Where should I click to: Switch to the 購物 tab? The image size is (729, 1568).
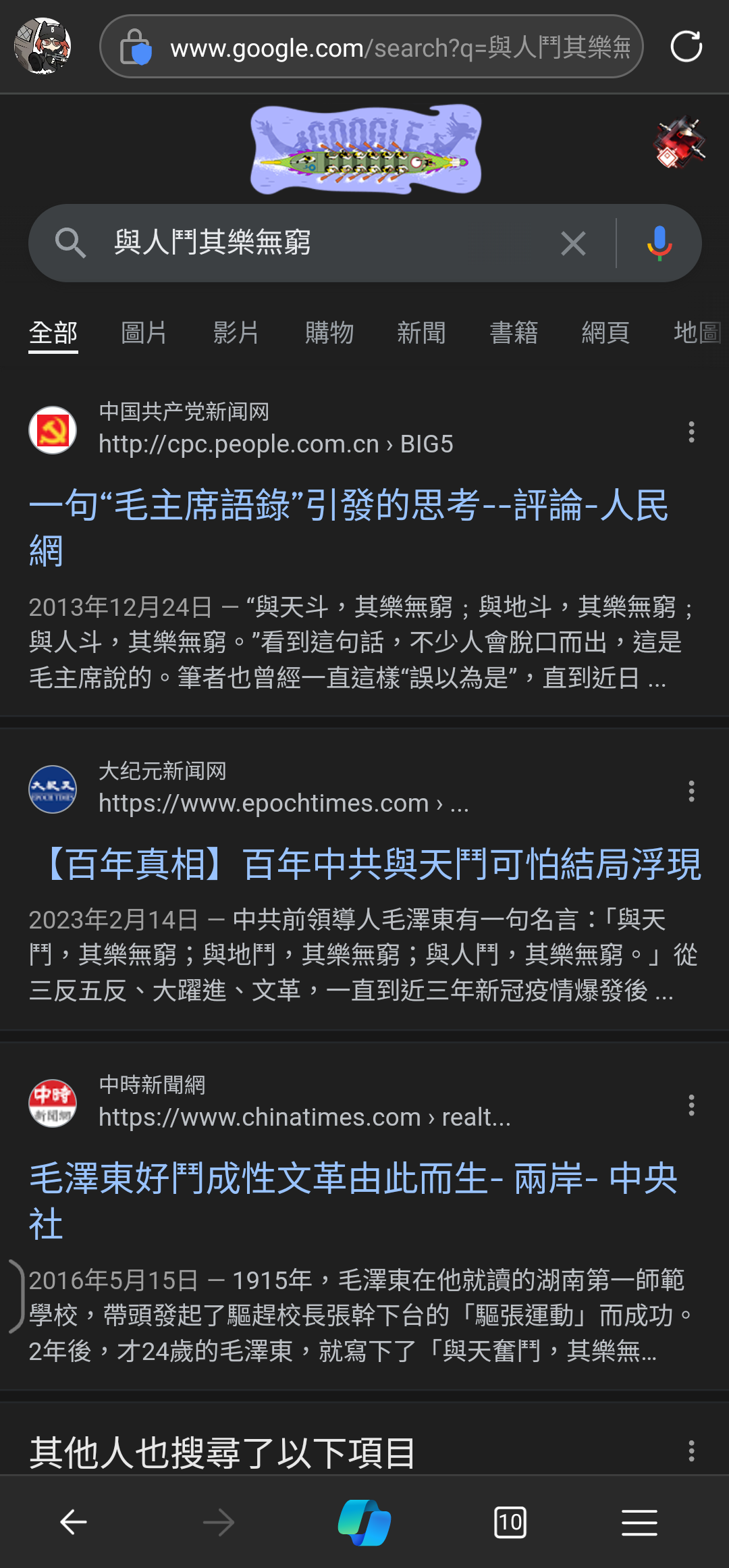(x=329, y=333)
